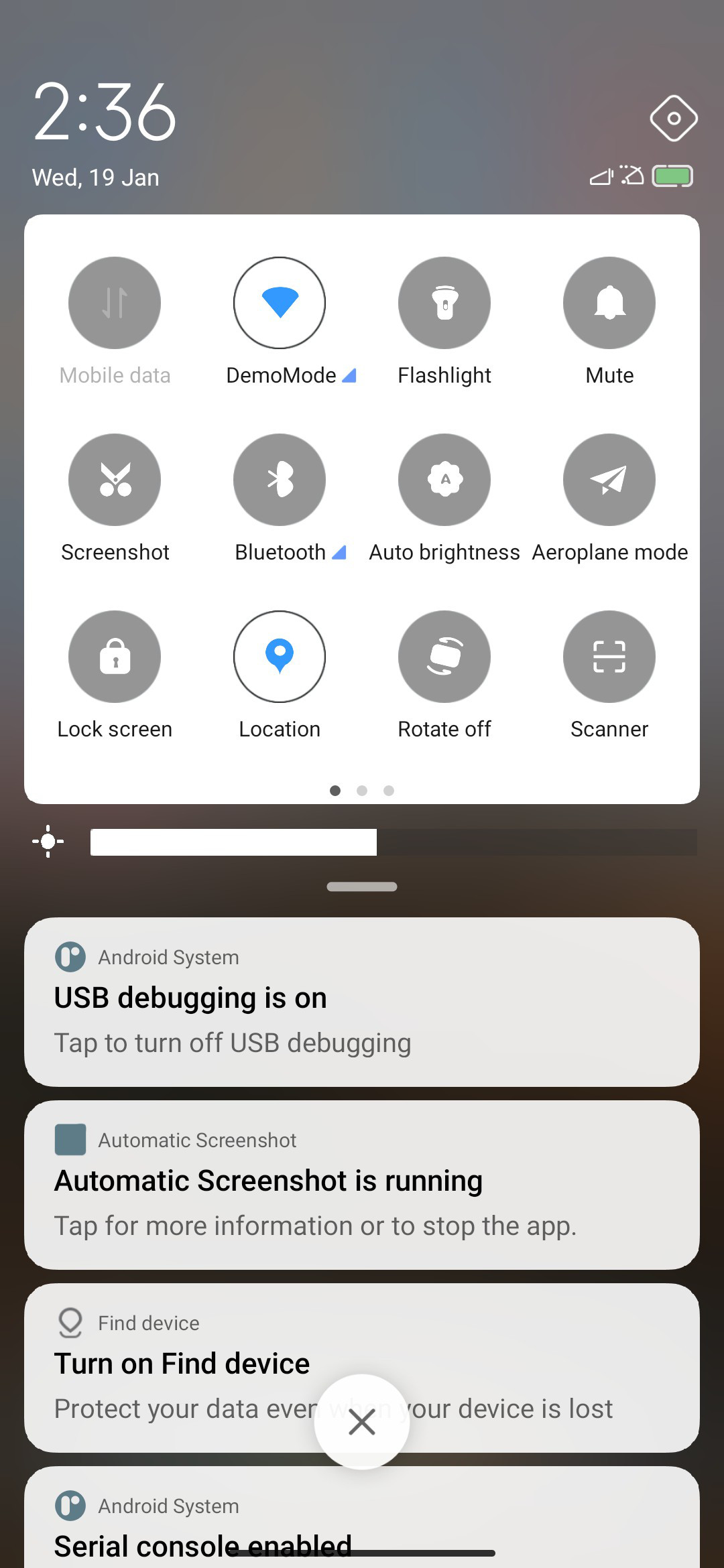Enable Auto brightness
The width and height of the screenshot is (724, 1568).
tap(444, 480)
